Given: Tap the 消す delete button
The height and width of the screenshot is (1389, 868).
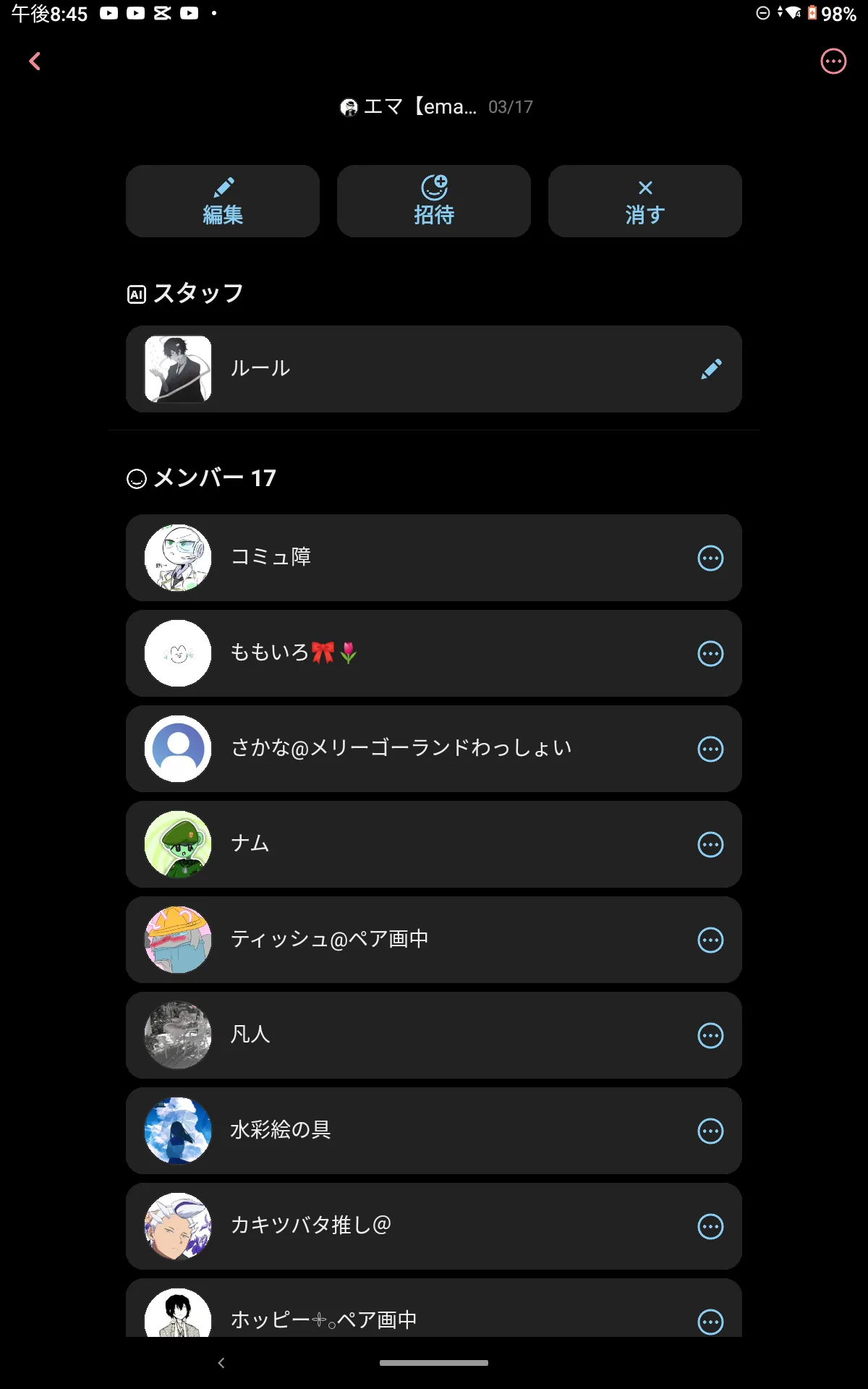Looking at the screenshot, I should tap(645, 201).
